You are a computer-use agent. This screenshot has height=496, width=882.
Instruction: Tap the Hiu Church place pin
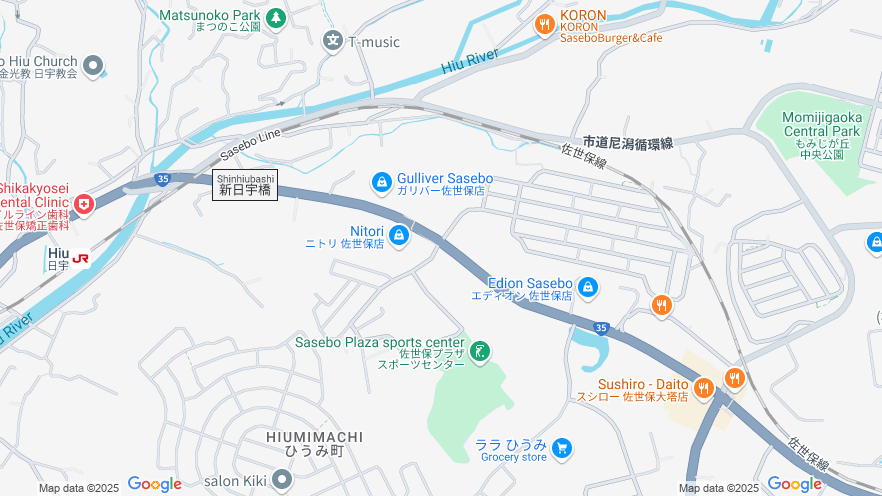point(94,67)
